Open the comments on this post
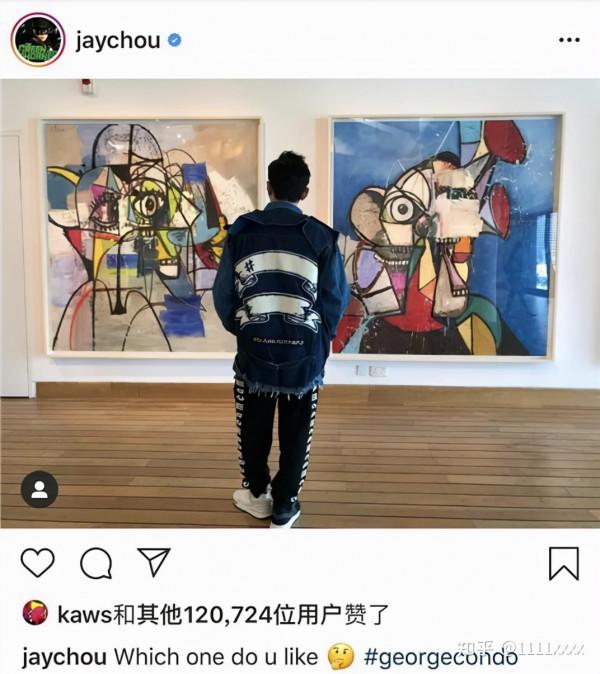 tap(96, 563)
